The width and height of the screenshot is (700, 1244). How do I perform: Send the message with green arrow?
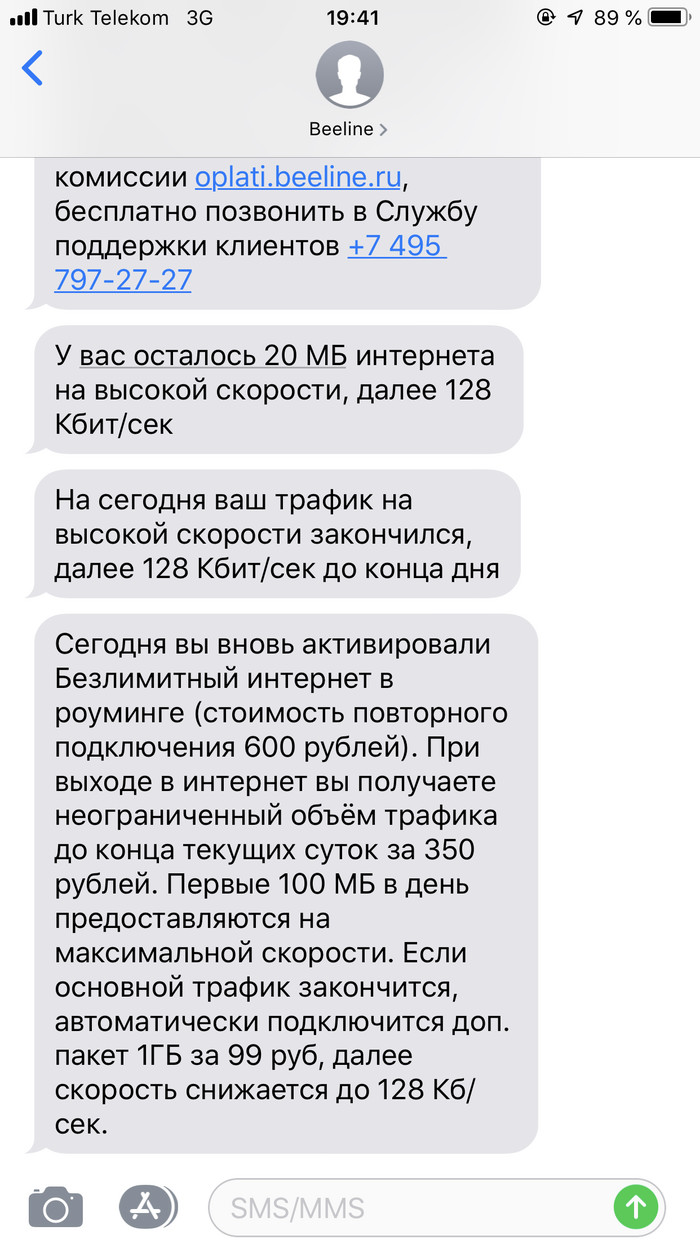pos(635,1207)
